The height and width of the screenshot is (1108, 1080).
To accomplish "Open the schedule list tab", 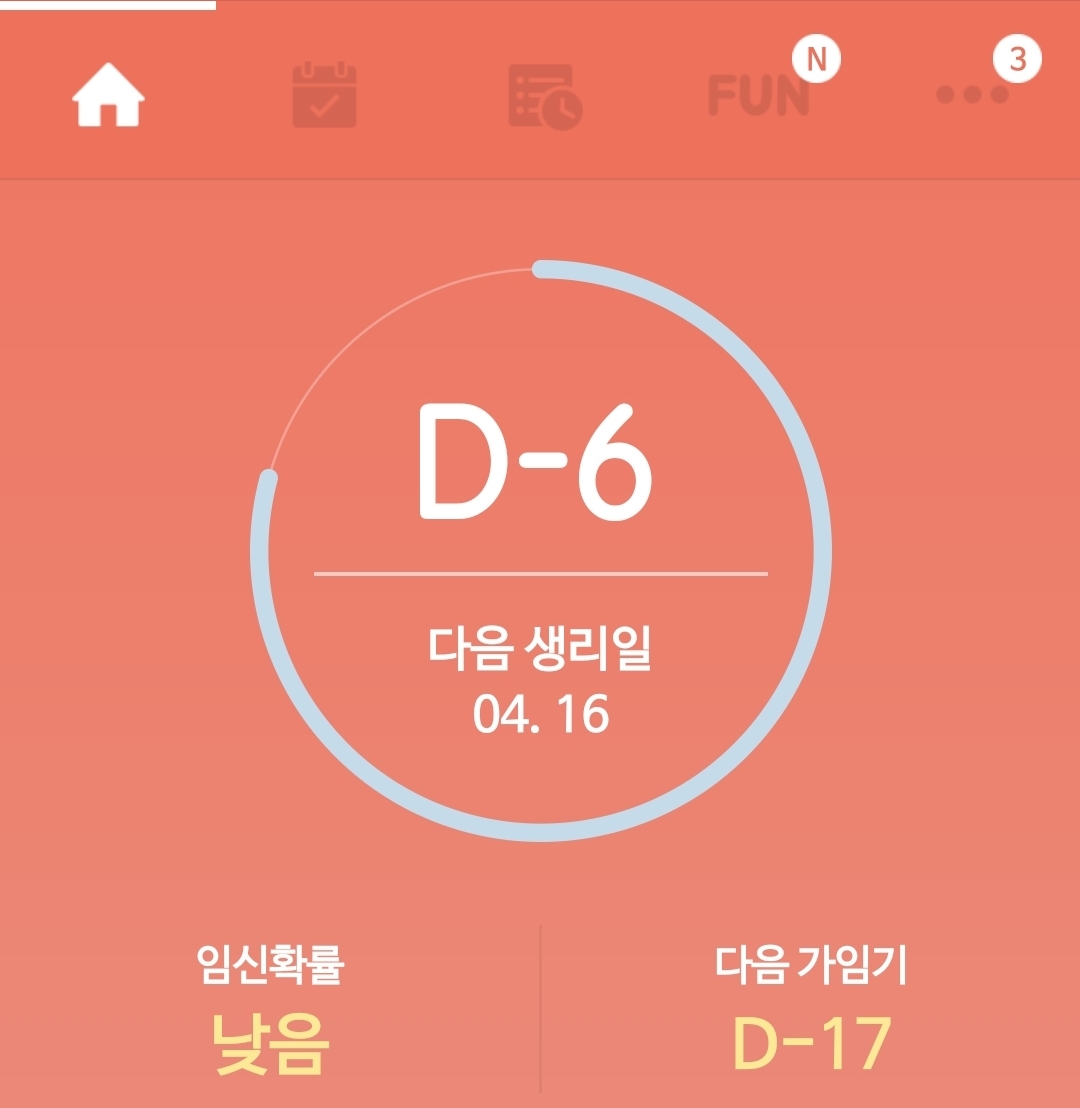I will (x=543, y=96).
